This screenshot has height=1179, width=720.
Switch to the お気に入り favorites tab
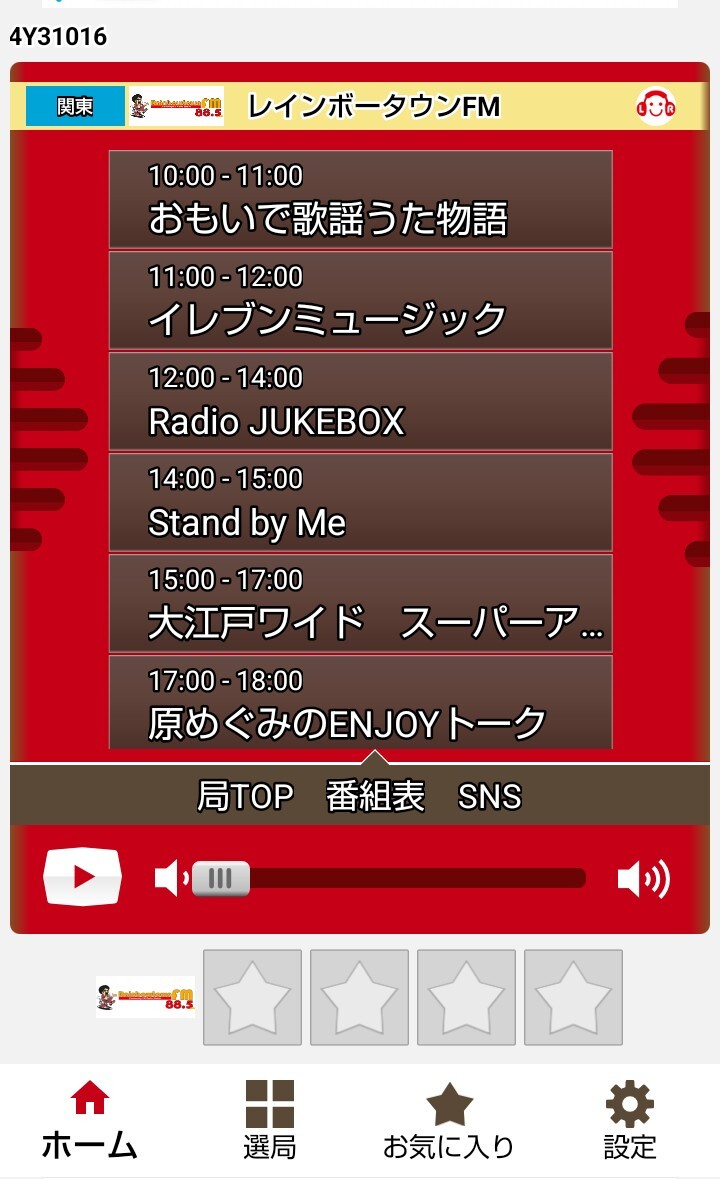[x=449, y=1121]
